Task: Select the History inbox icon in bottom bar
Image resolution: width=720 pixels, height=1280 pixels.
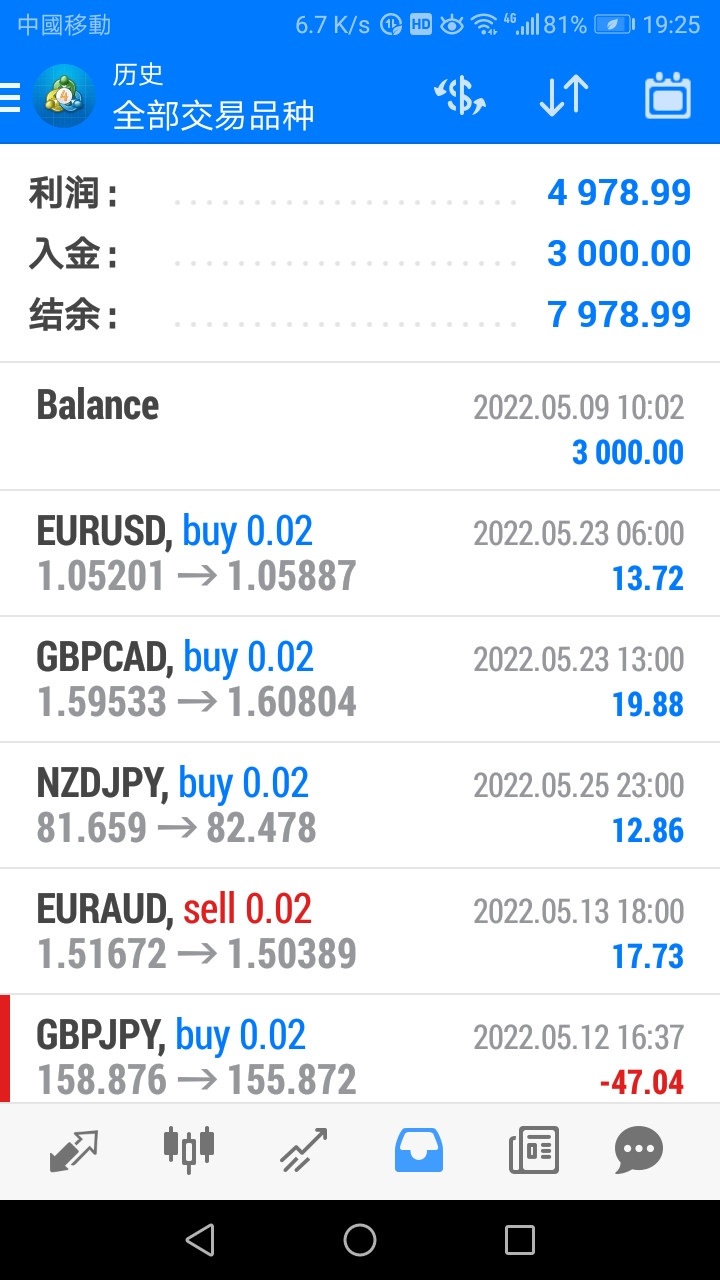Action: (x=418, y=1150)
